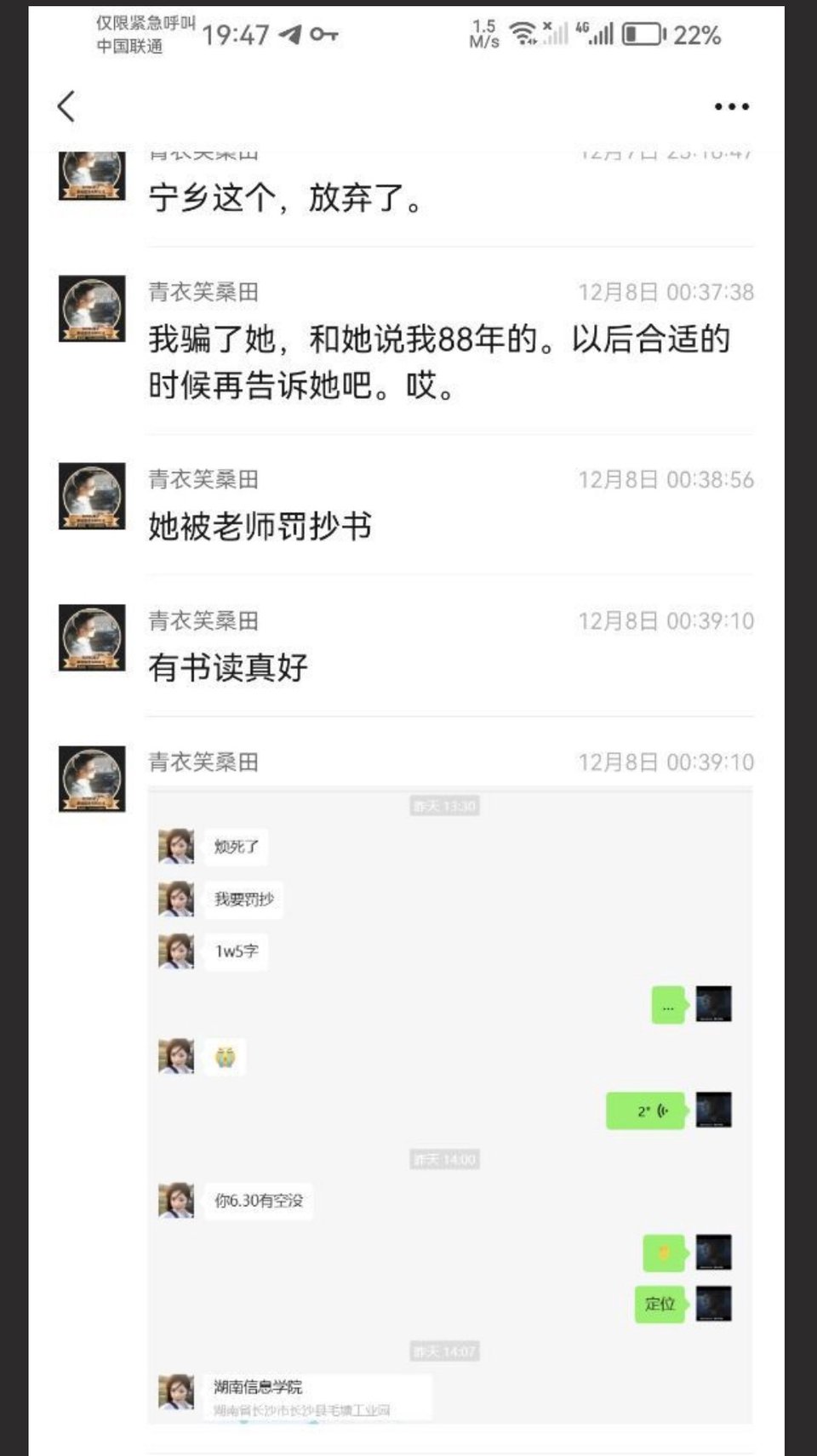This screenshot has width=817, height=1456.
Task: Open the message "有书读真好"
Action: tap(228, 667)
